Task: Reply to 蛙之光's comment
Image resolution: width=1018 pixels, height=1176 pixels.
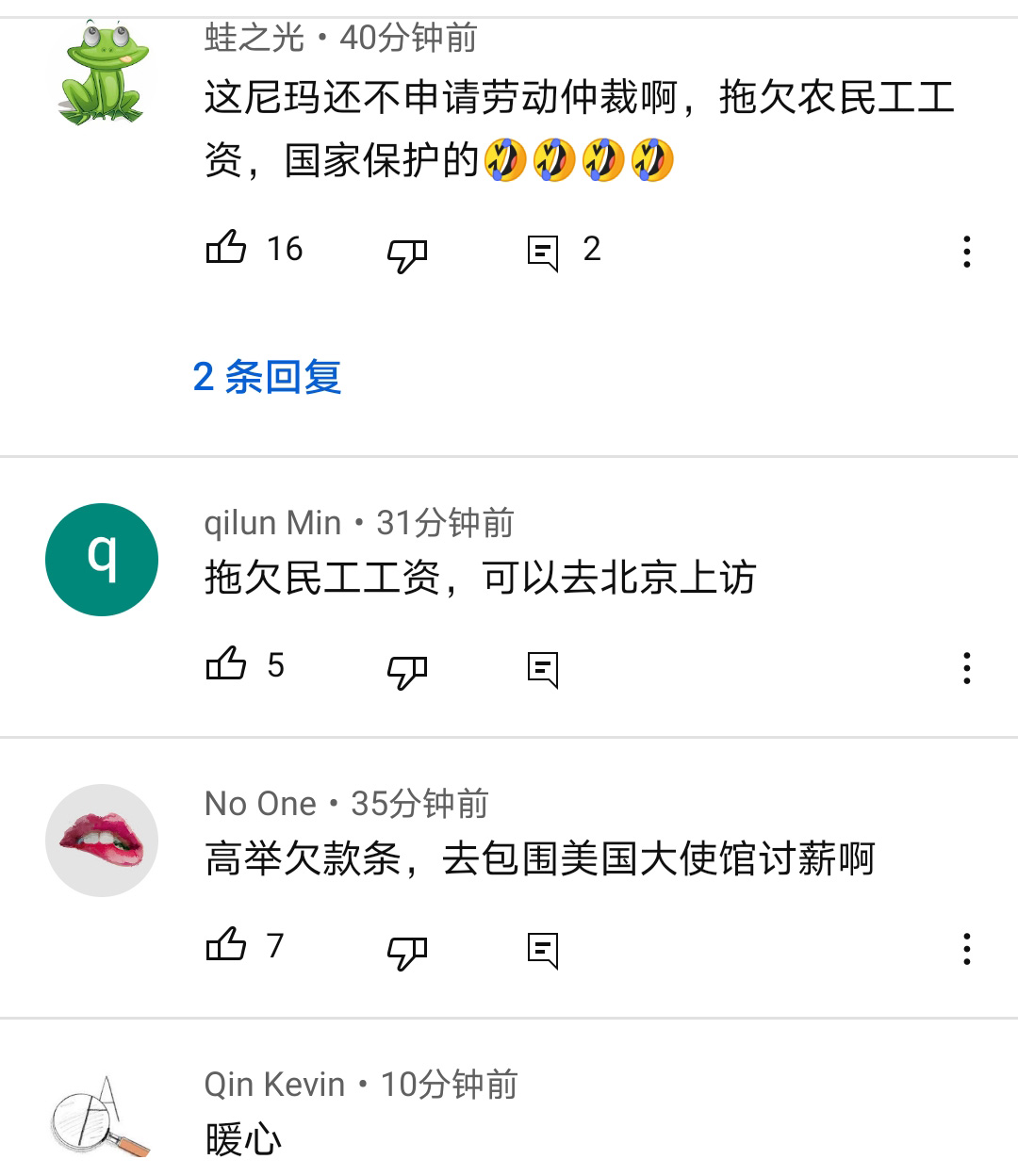Action: point(543,252)
